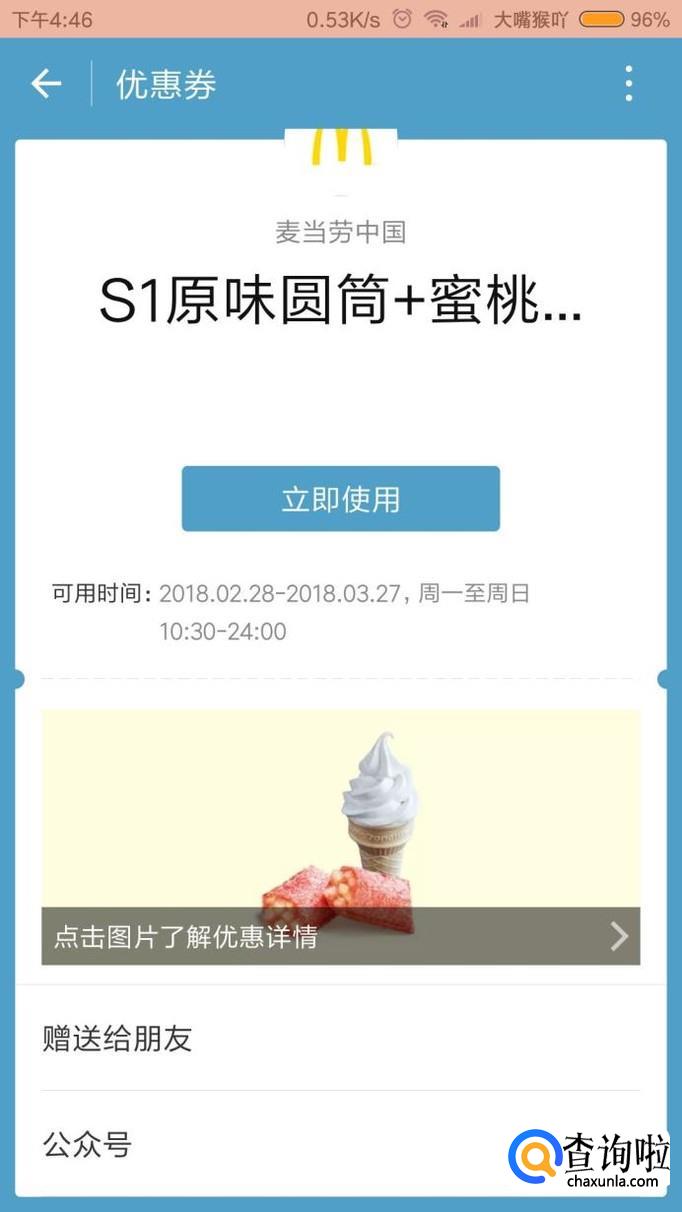Tap the 立即使用 button
Viewport: 682px width, 1212px height.
(340, 498)
